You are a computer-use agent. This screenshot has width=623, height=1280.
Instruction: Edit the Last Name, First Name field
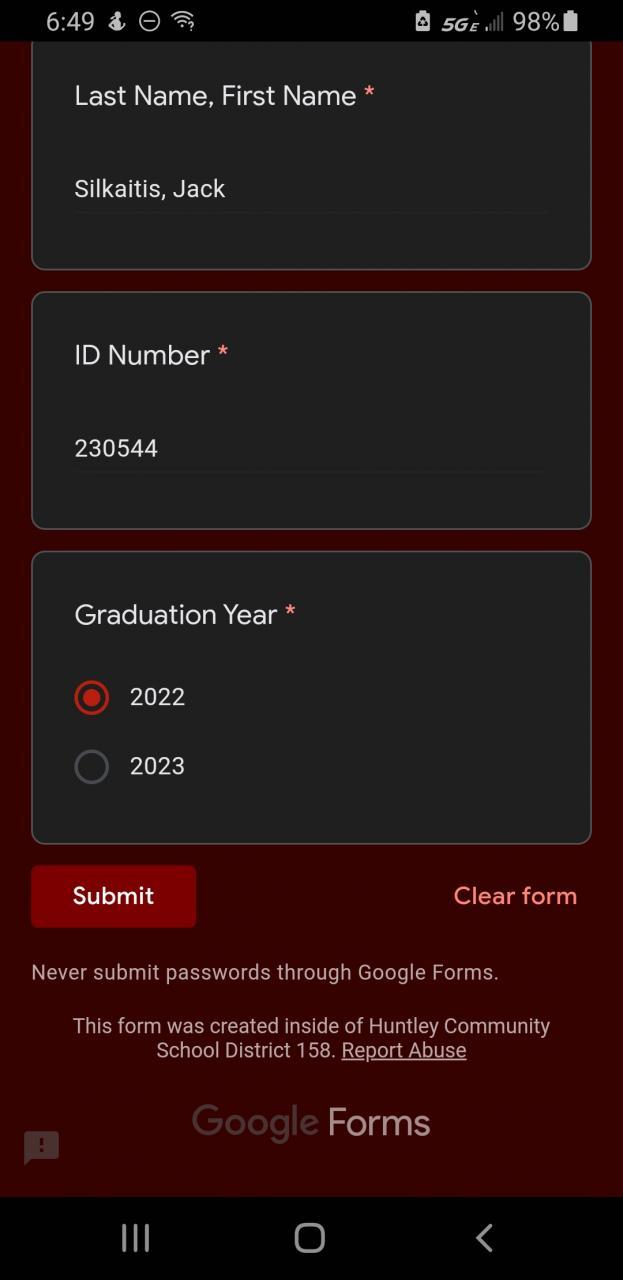point(310,189)
